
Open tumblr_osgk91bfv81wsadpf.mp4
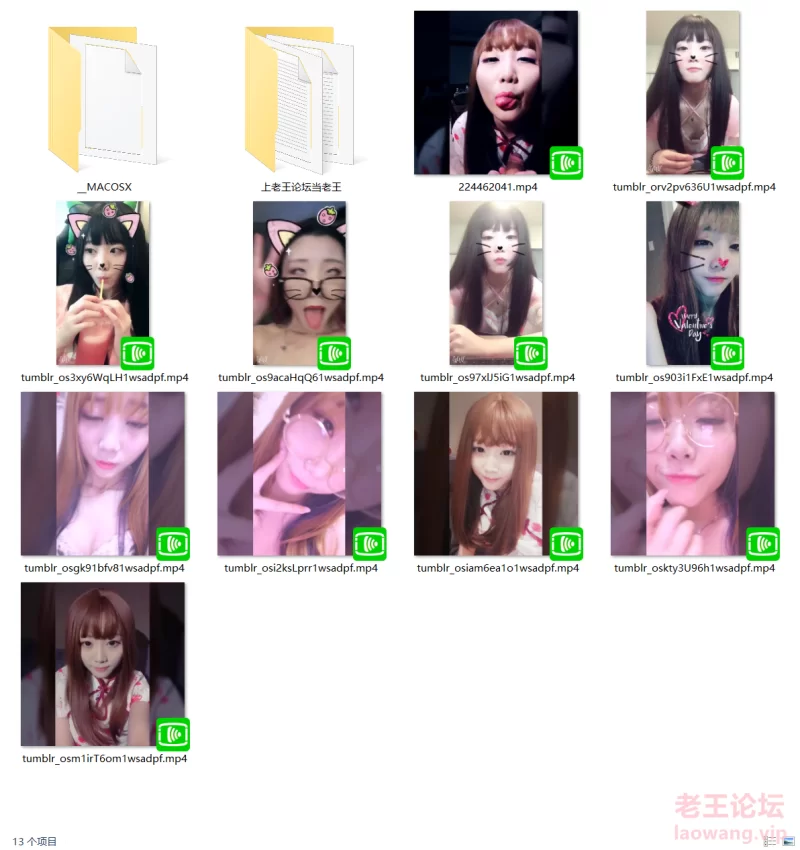pos(103,474)
